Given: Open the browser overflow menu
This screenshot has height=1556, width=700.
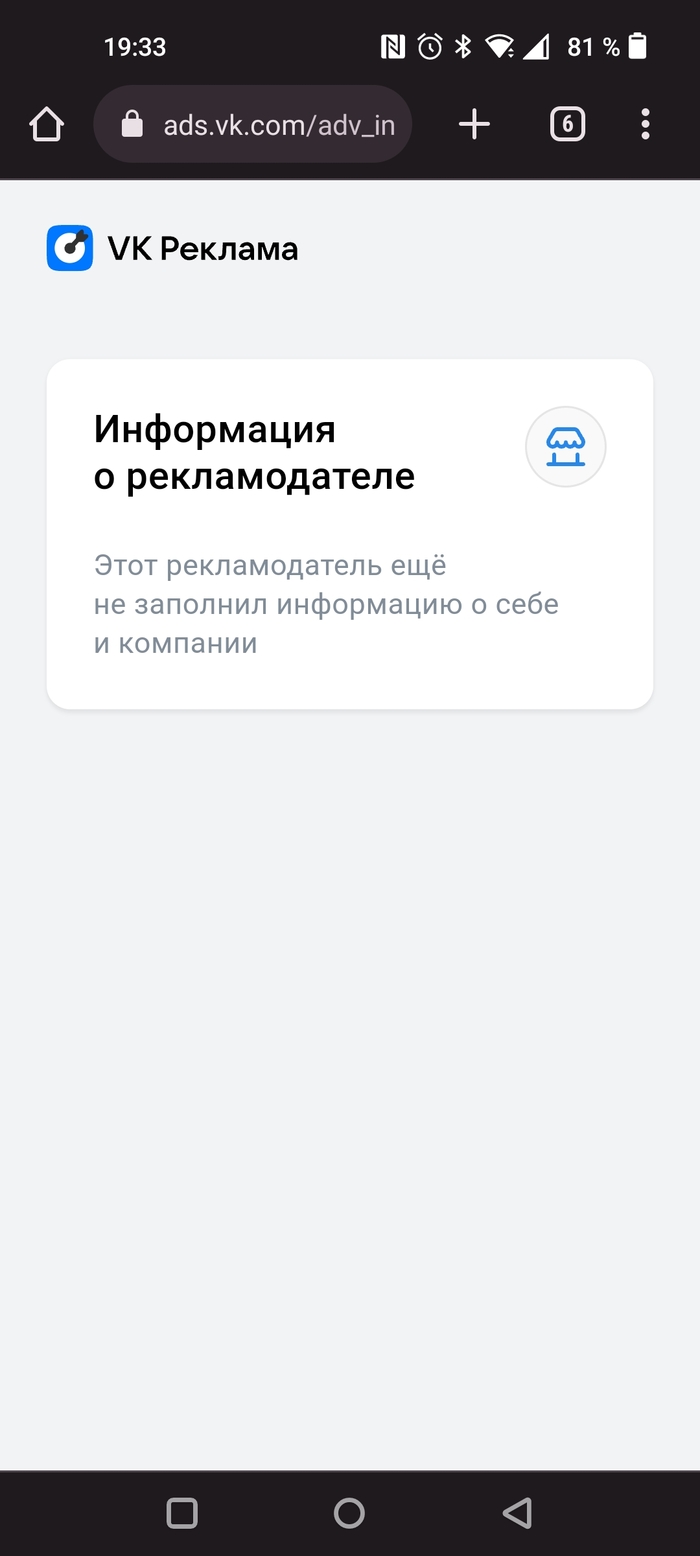Looking at the screenshot, I should [645, 125].
